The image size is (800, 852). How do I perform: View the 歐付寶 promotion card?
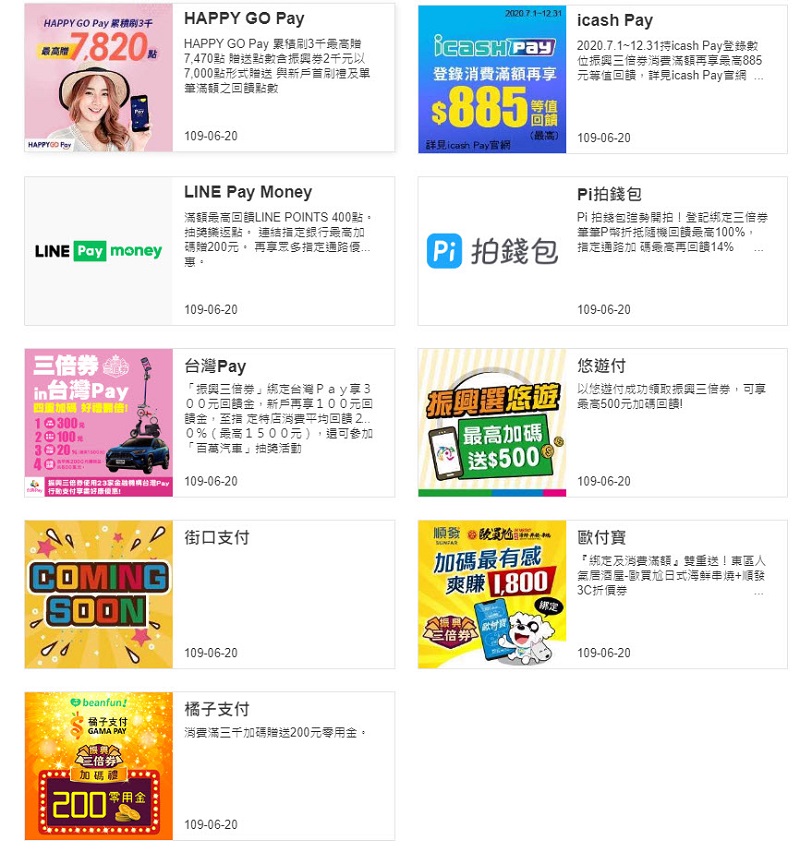coord(602,594)
